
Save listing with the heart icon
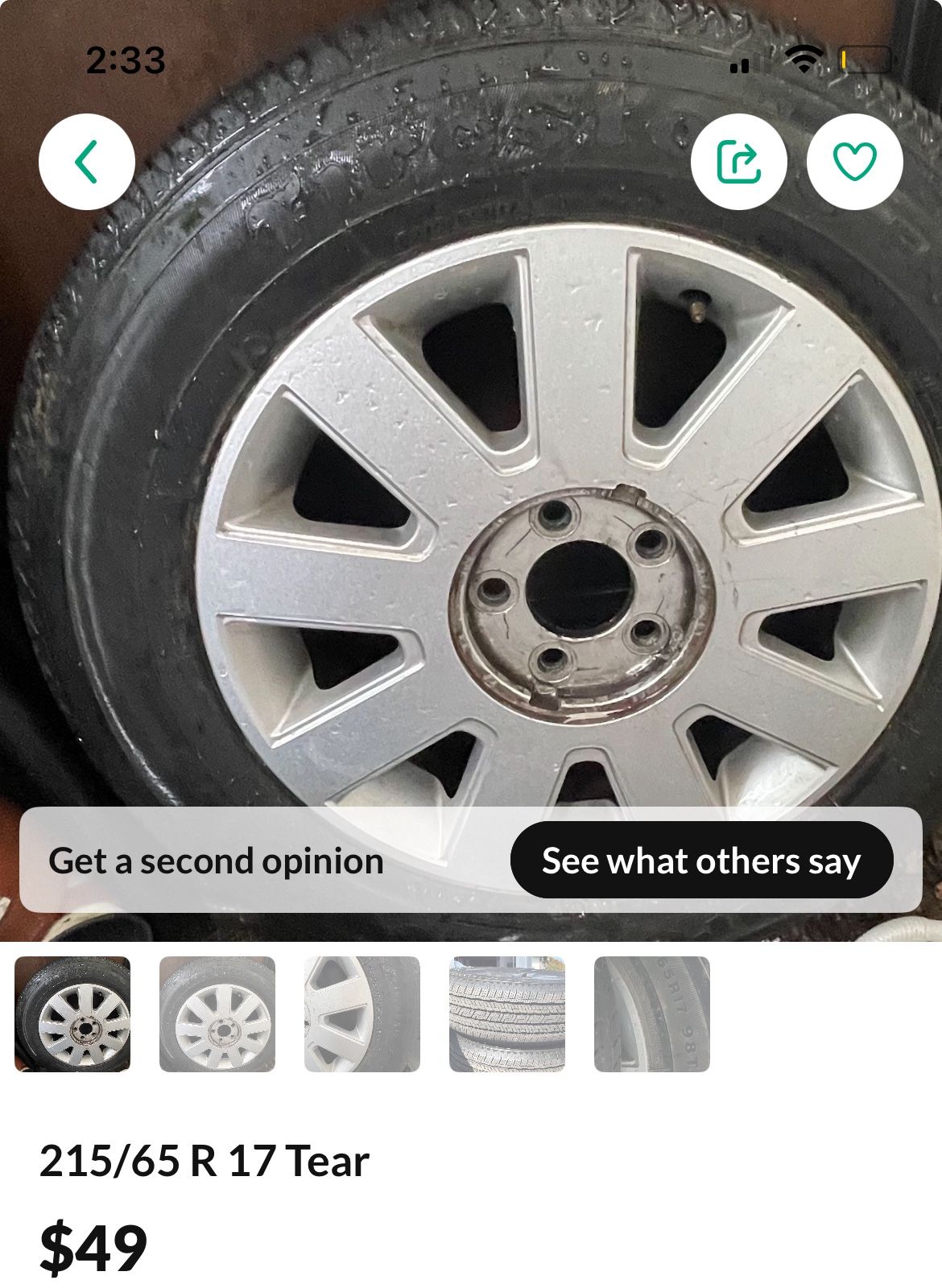point(854,162)
